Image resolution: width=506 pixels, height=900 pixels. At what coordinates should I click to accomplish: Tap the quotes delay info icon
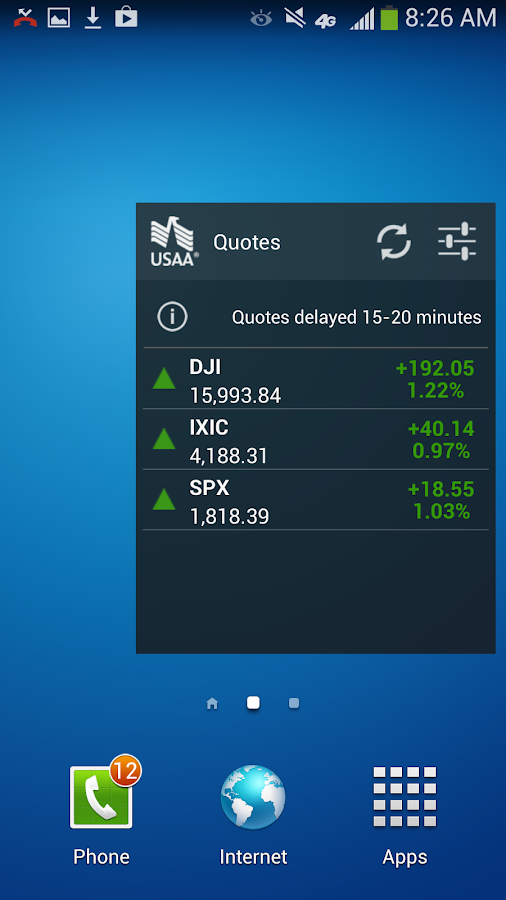173,316
